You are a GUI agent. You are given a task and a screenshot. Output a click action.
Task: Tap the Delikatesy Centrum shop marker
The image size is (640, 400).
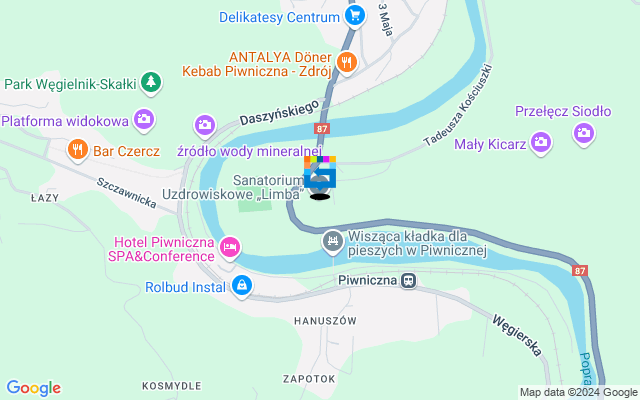click(x=353, y=16)
